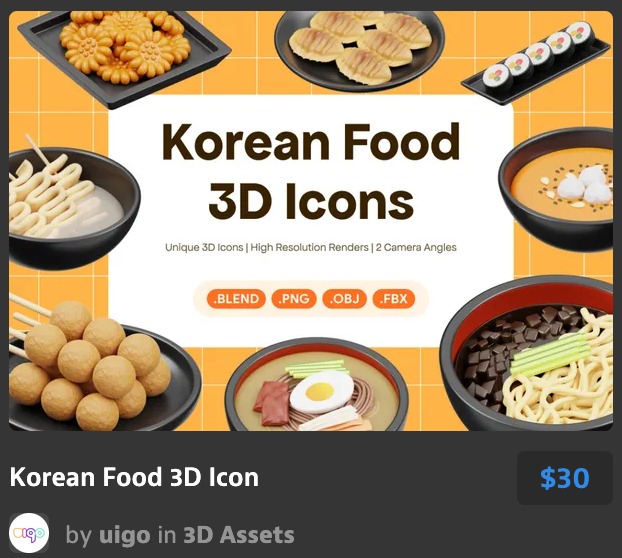Viewport: 622px width, 558px height.
Task: Open the 3D Assets category
Action: 239,535
